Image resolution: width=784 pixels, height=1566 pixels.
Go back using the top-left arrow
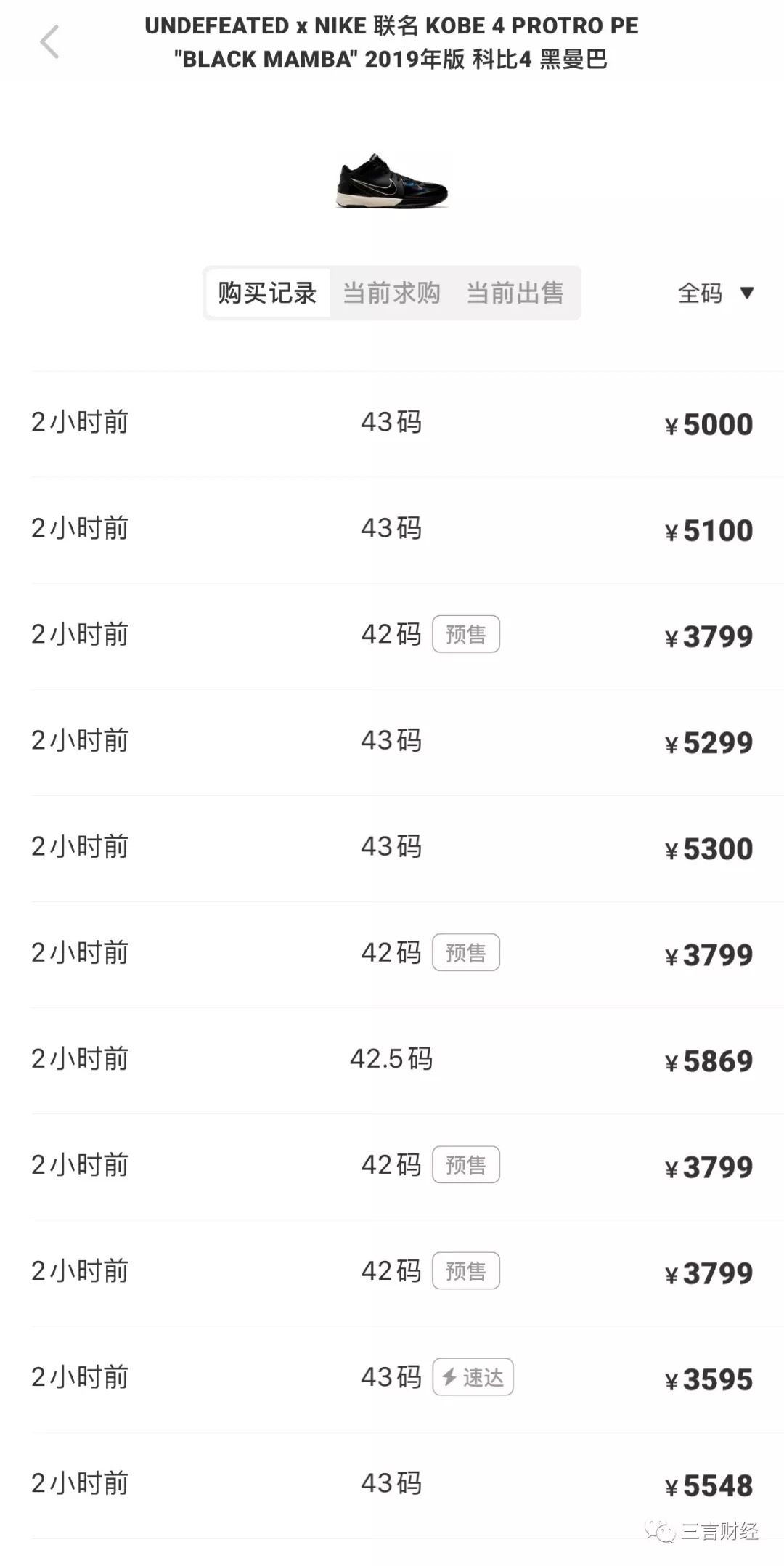49,41
